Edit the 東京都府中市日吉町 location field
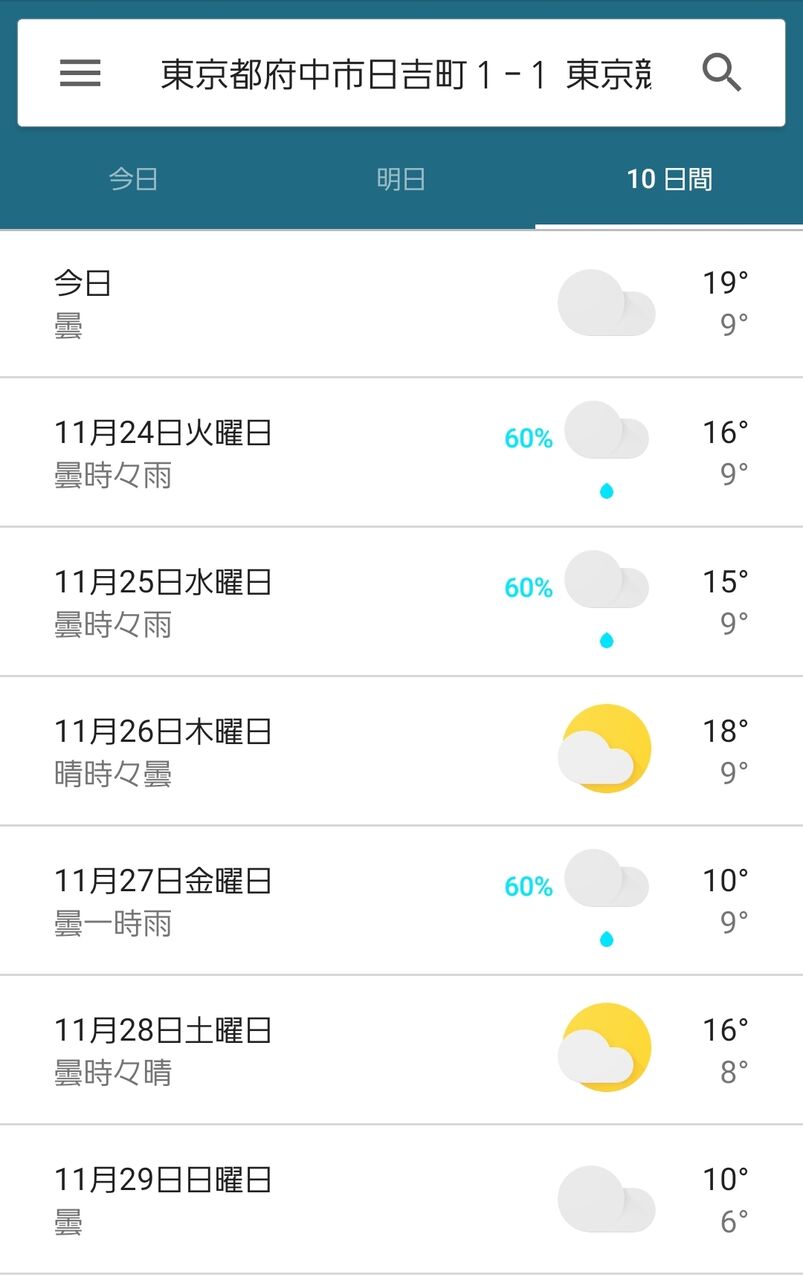The image size is (803, 1280). point(405,74)
